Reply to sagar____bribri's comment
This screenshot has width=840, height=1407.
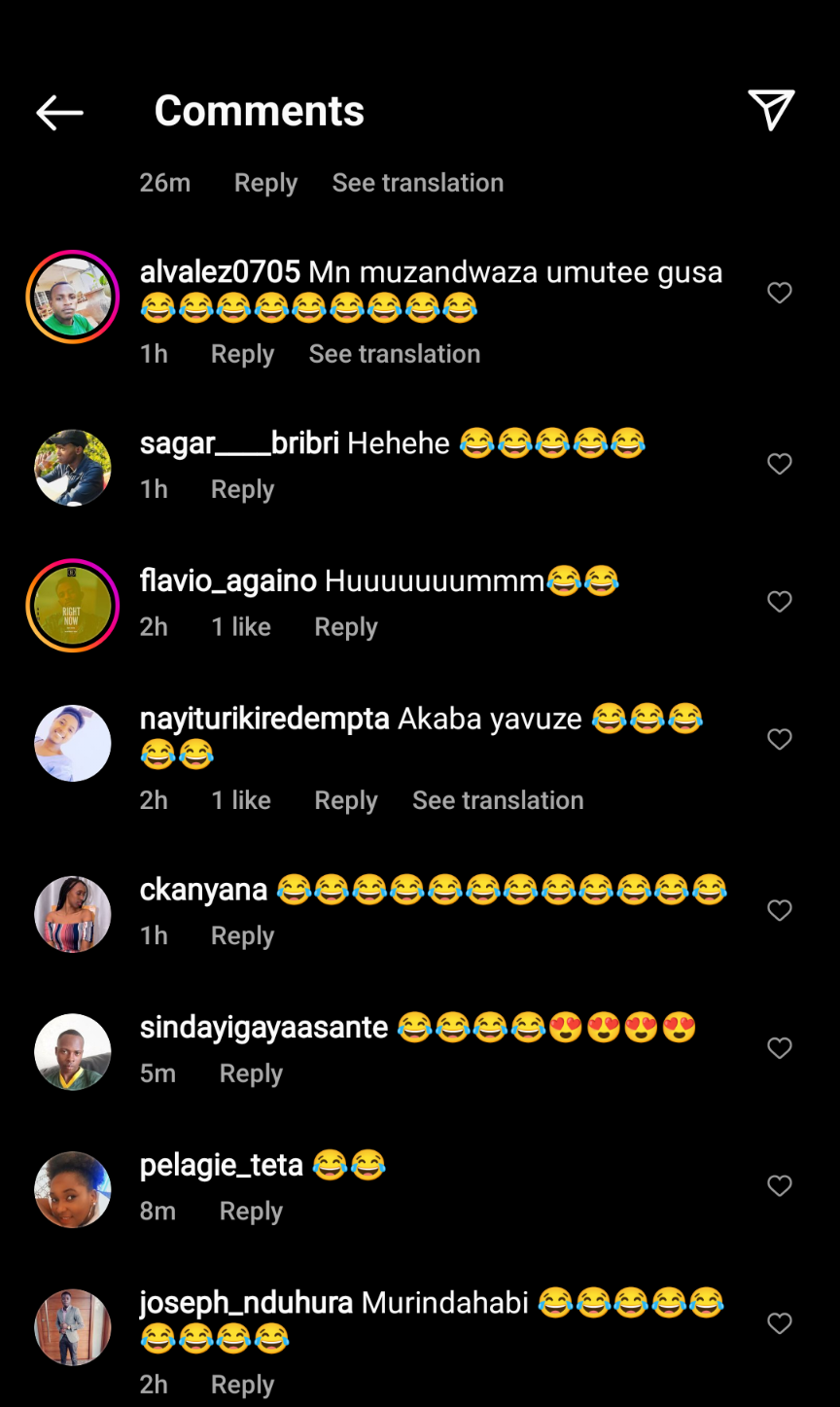[x=242, y=489]
